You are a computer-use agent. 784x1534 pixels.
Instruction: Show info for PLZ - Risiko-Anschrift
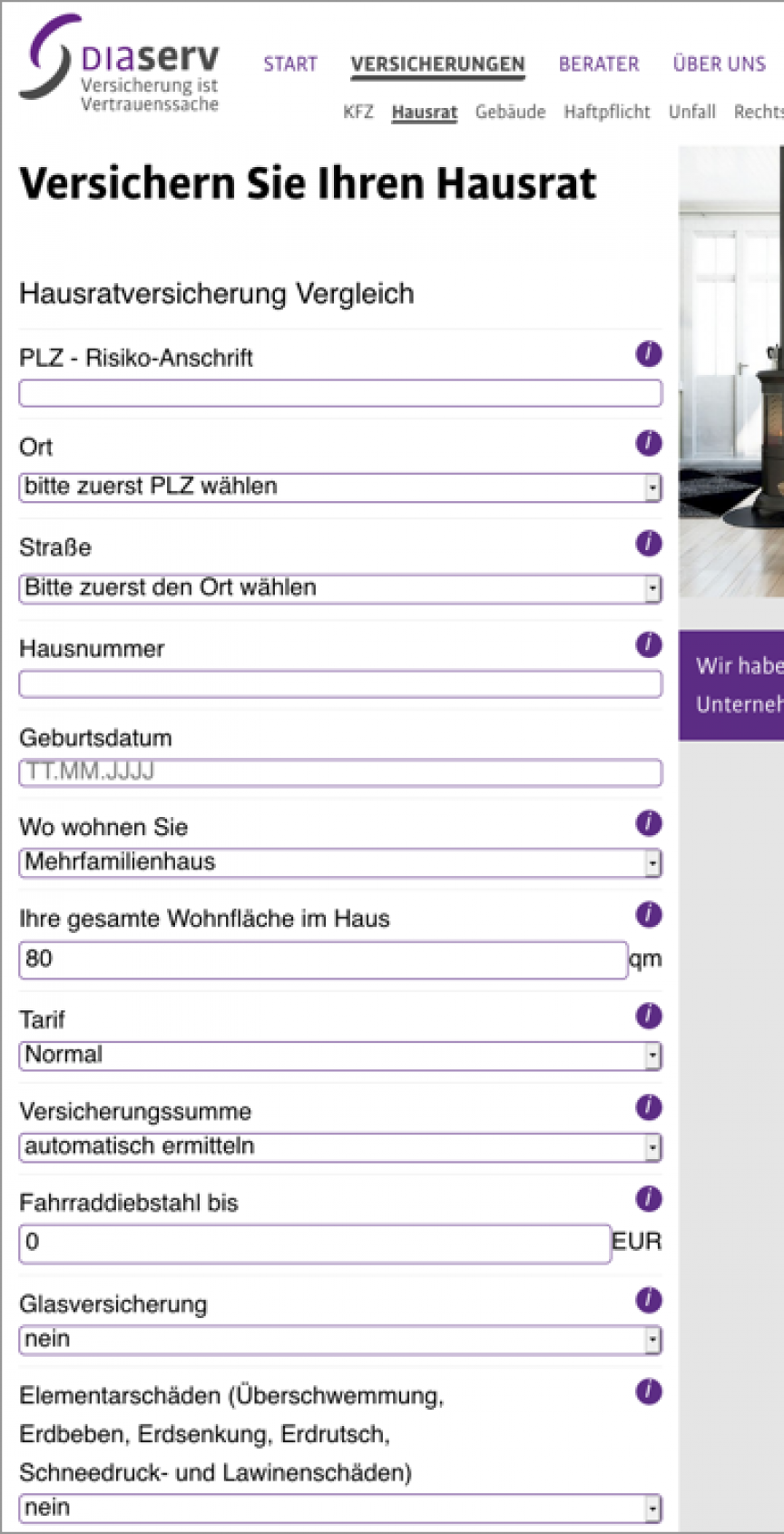tap(648, 353)
